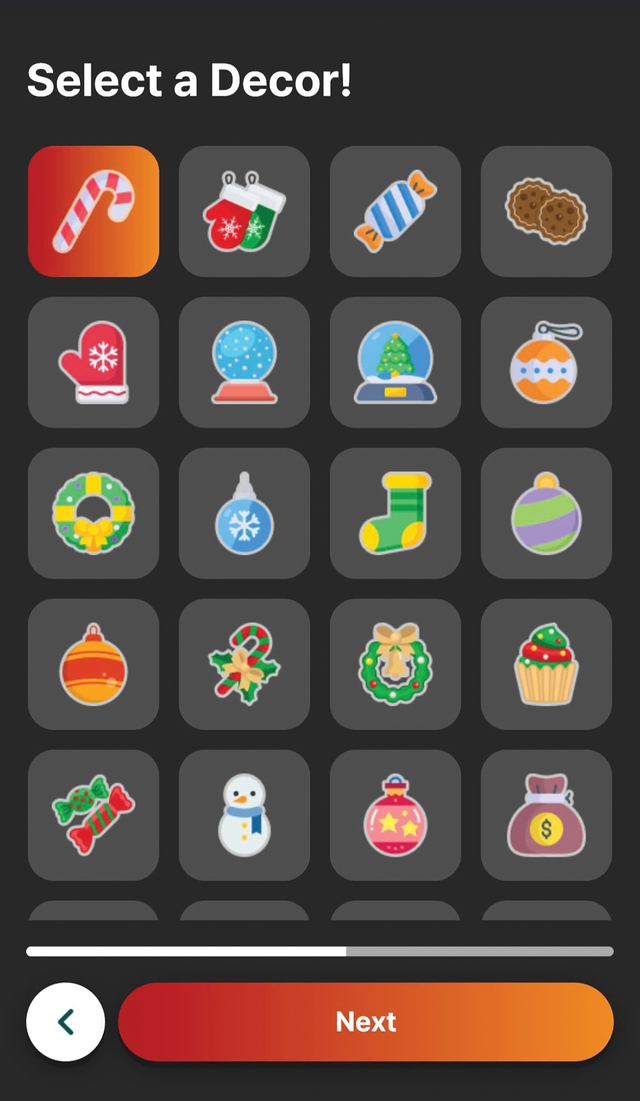This screenshot has width=640, height=1101.
Task: Pick the blue snowflake bauble
Action: click(x=244, y=513)
